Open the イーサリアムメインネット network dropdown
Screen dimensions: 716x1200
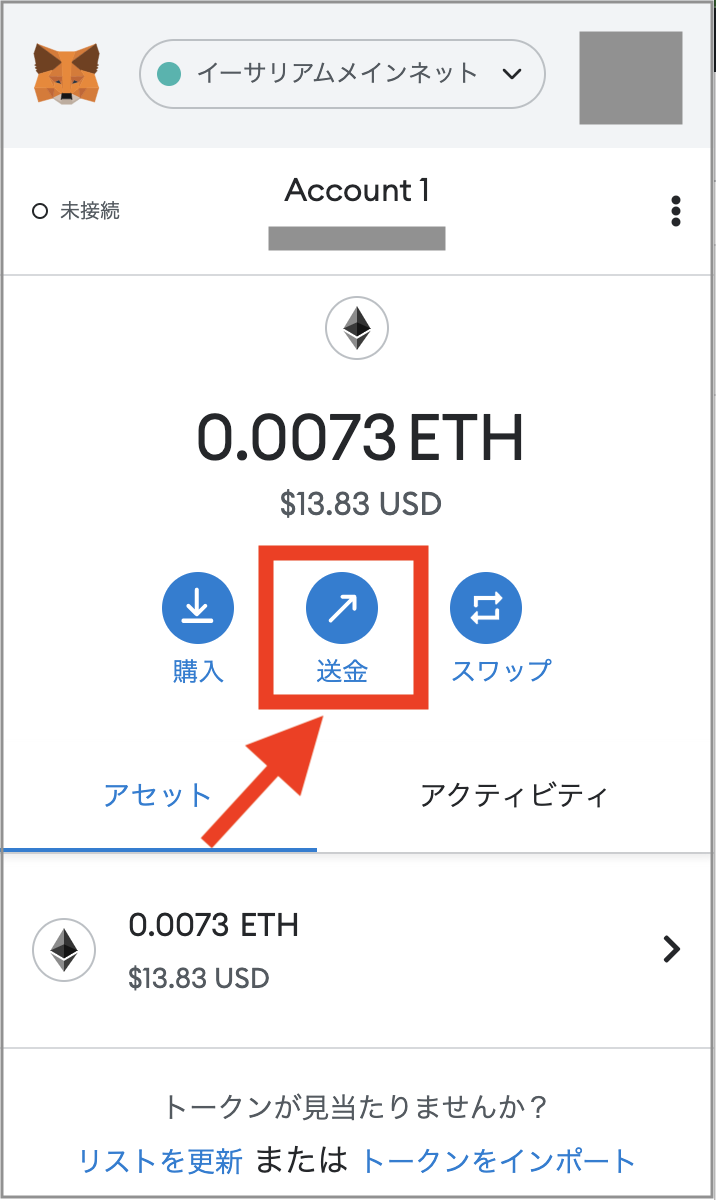point(342,74)
